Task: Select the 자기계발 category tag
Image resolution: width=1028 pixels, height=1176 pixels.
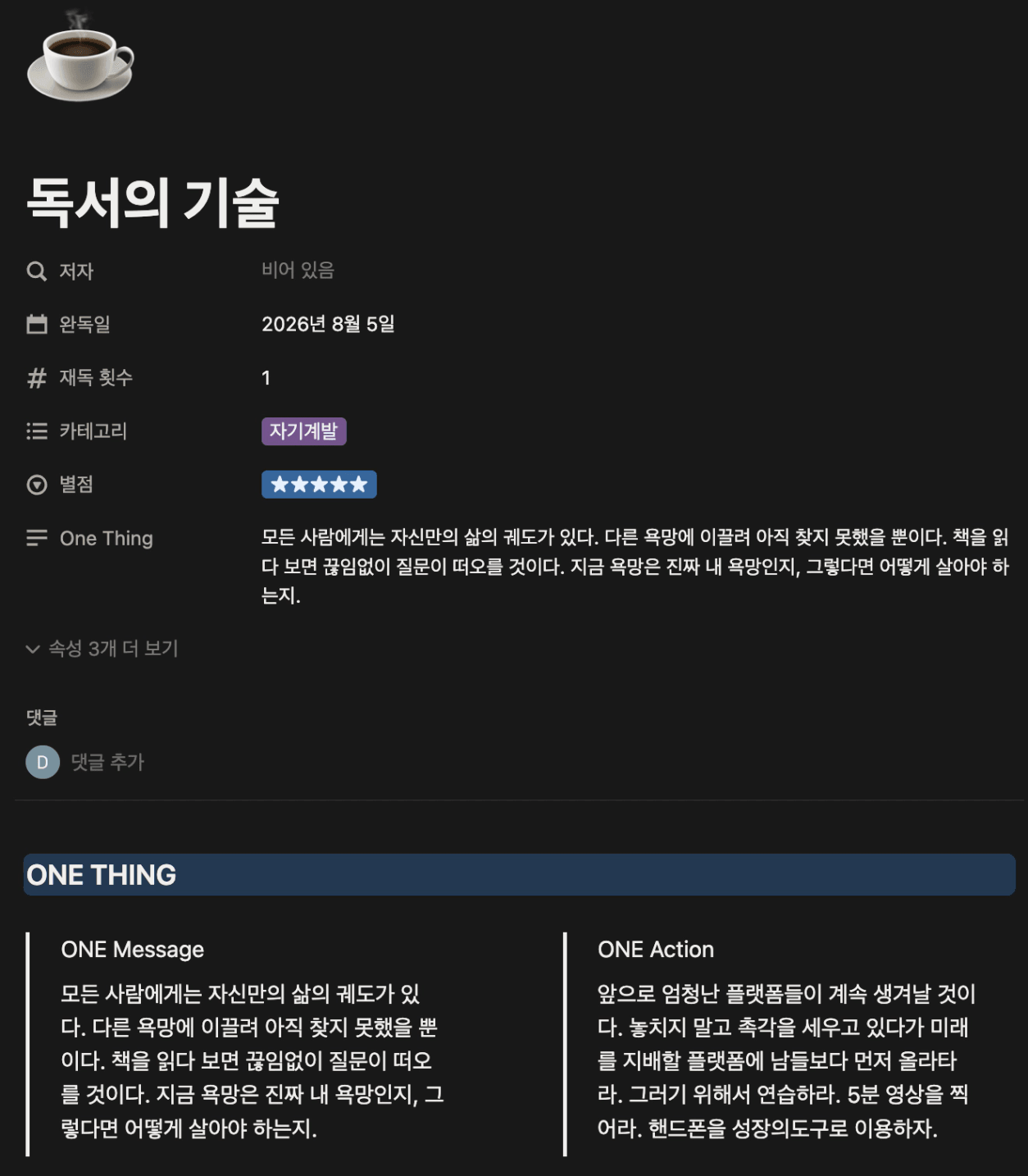Action: point(304,431)
